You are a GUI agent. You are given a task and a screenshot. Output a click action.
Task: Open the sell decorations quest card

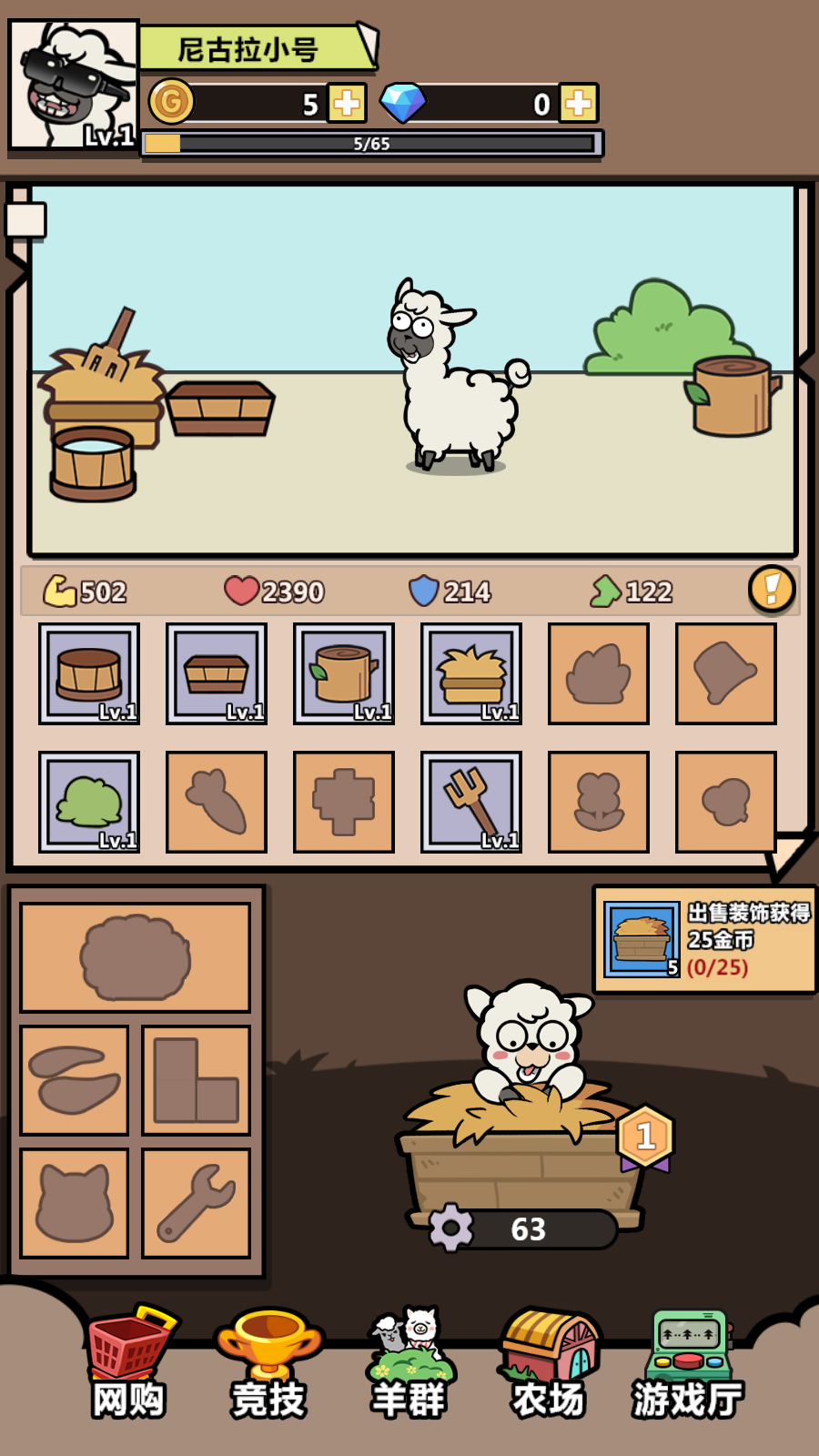705,939
